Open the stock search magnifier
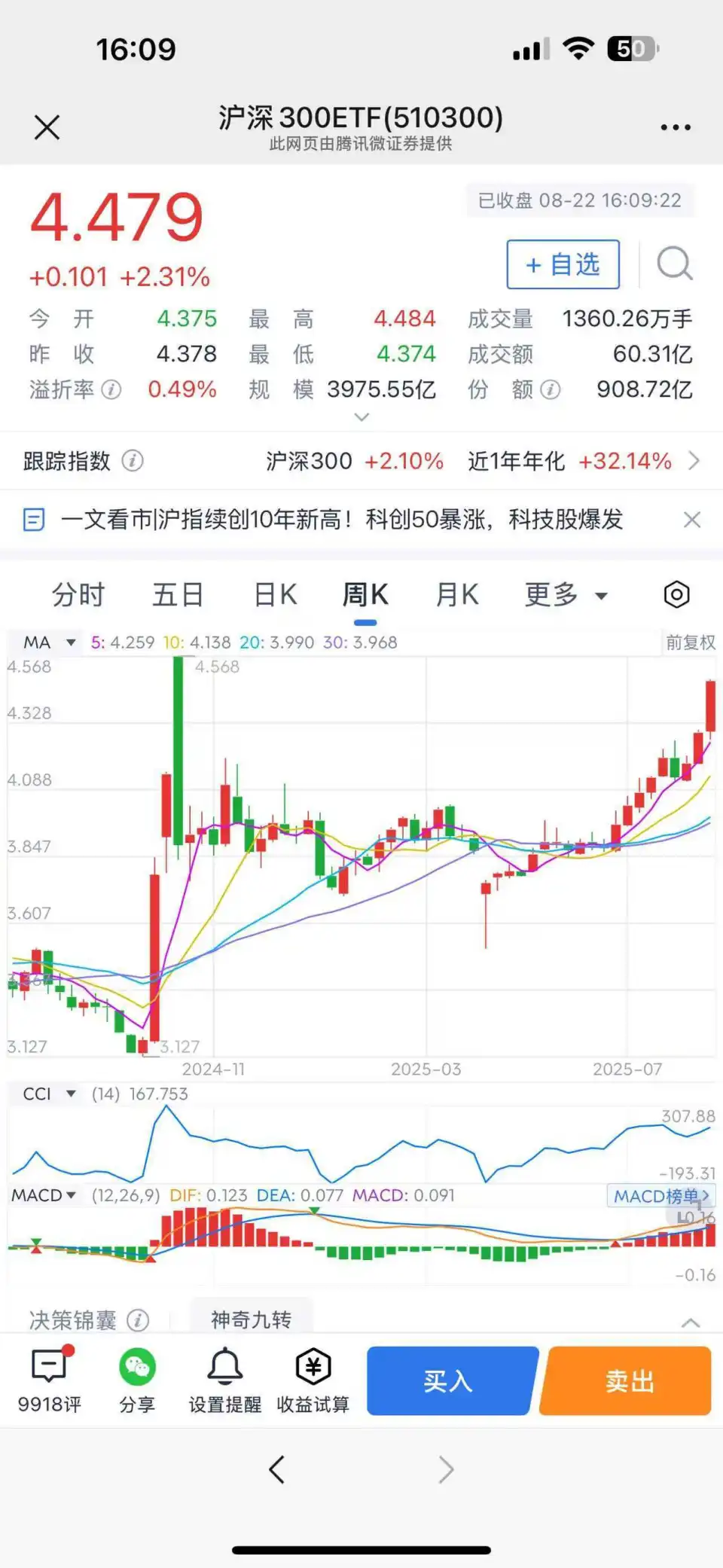The image size is (723, 1568). tap(674, 264)
